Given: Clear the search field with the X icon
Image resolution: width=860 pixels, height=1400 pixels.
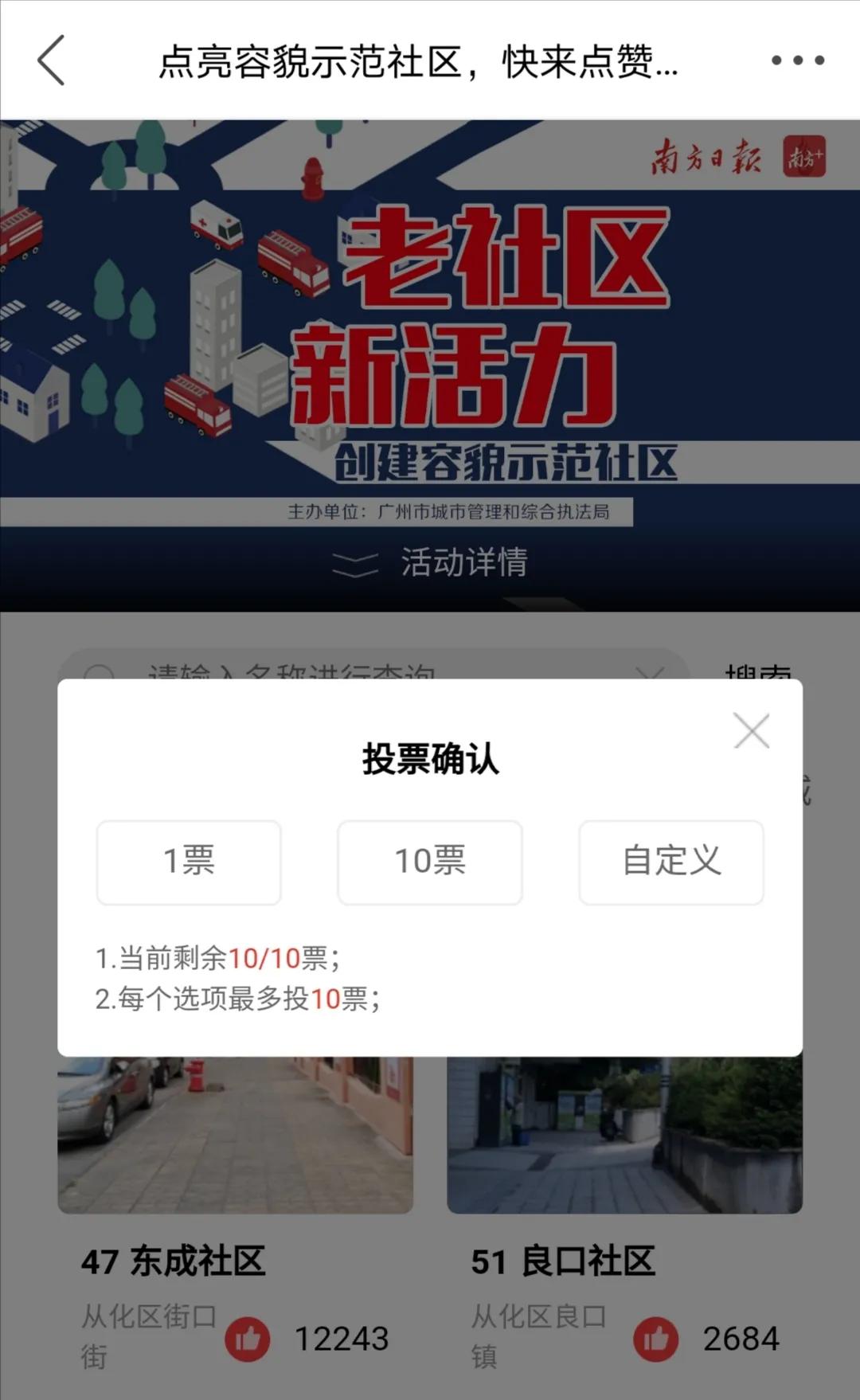Looking at the screenshot, I should pyautogui.click(x=649, y=673).
